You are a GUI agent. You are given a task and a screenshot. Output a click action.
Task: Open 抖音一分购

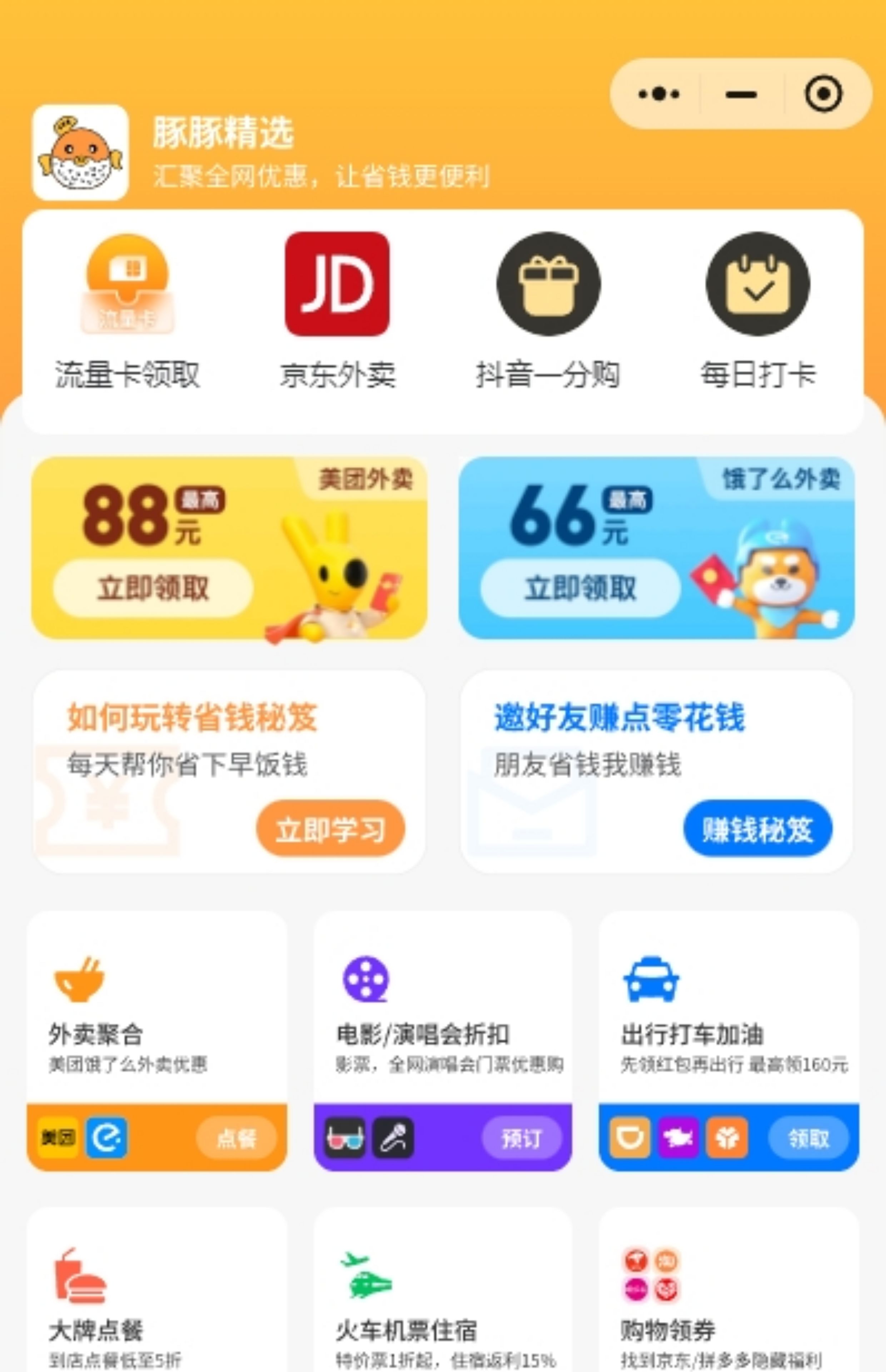548,310
